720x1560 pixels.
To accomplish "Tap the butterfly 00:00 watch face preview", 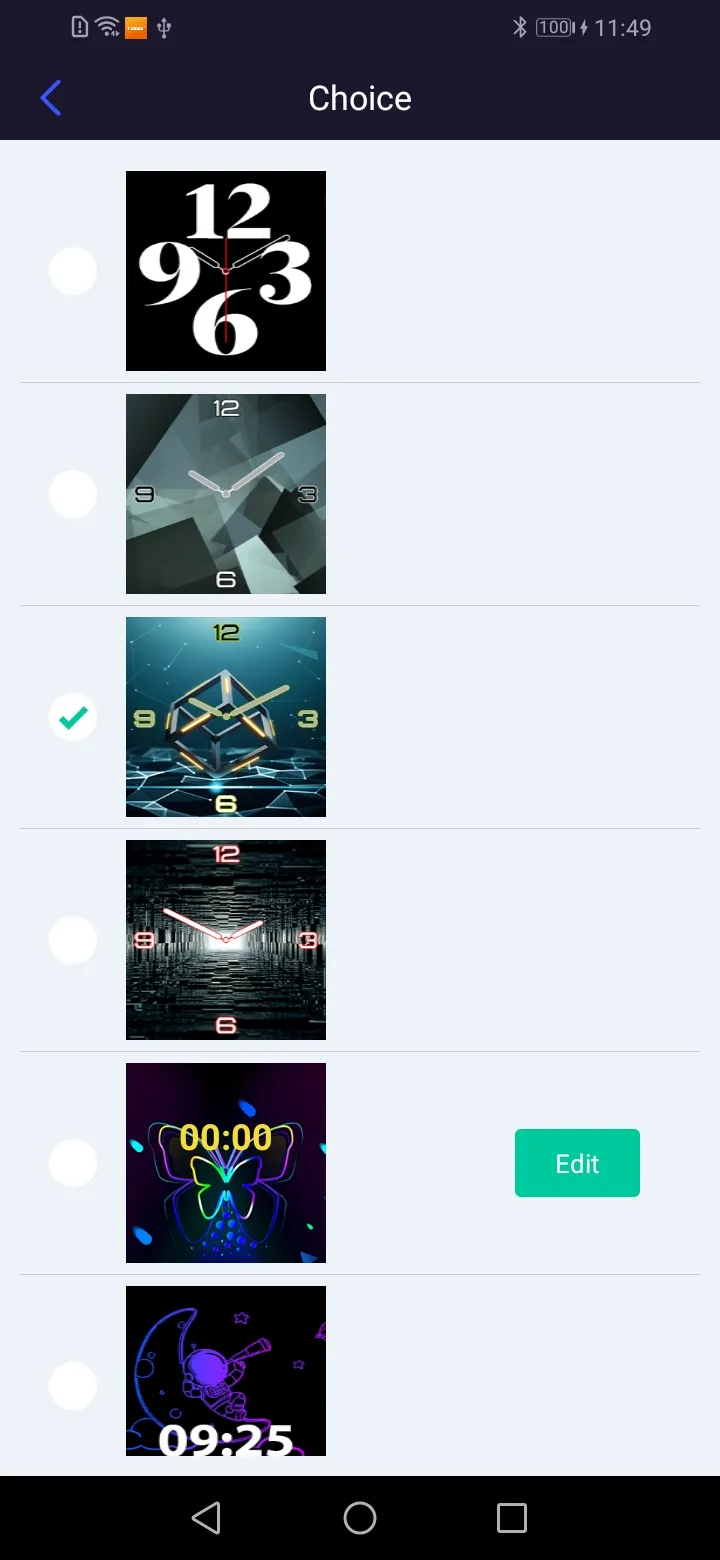I will pos(225,1162).
